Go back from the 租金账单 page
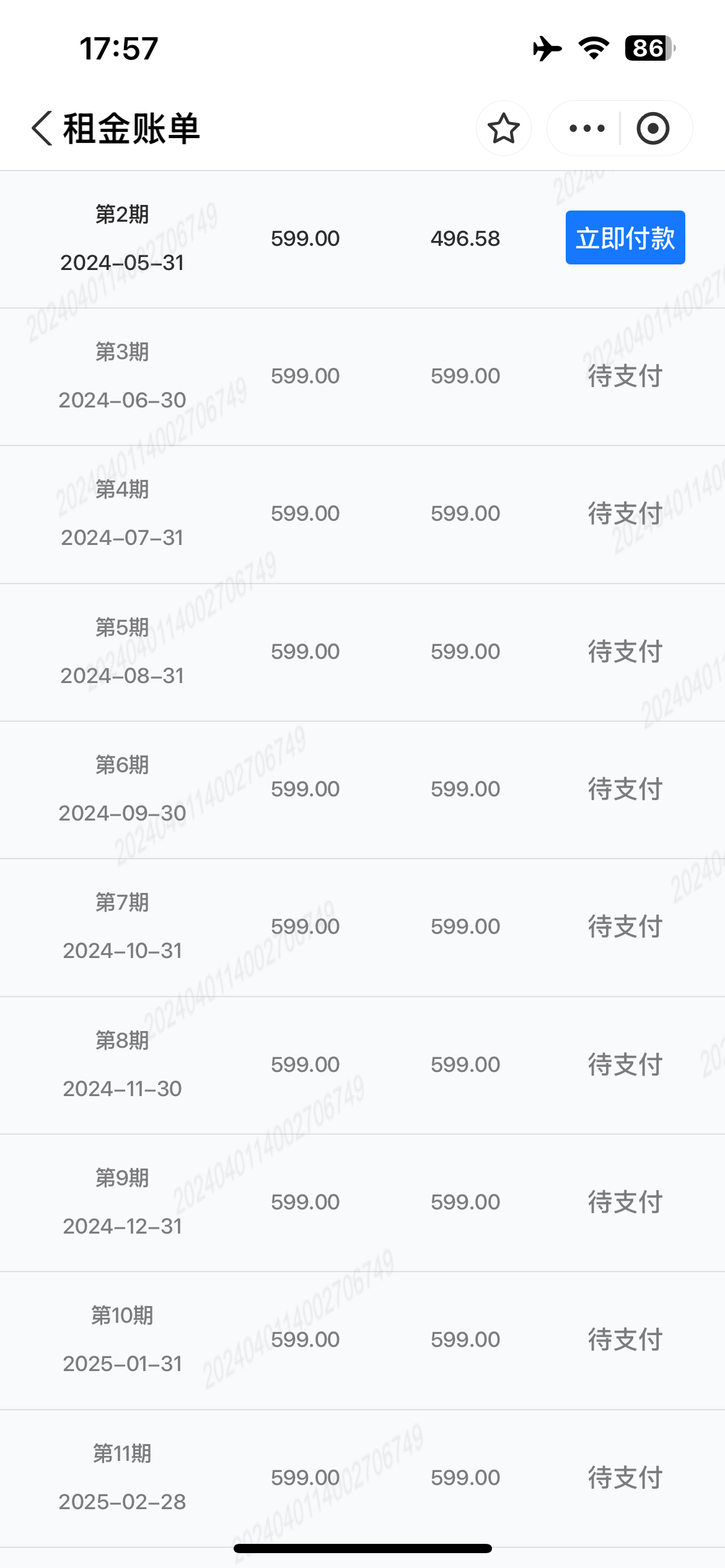 point(42,129)
